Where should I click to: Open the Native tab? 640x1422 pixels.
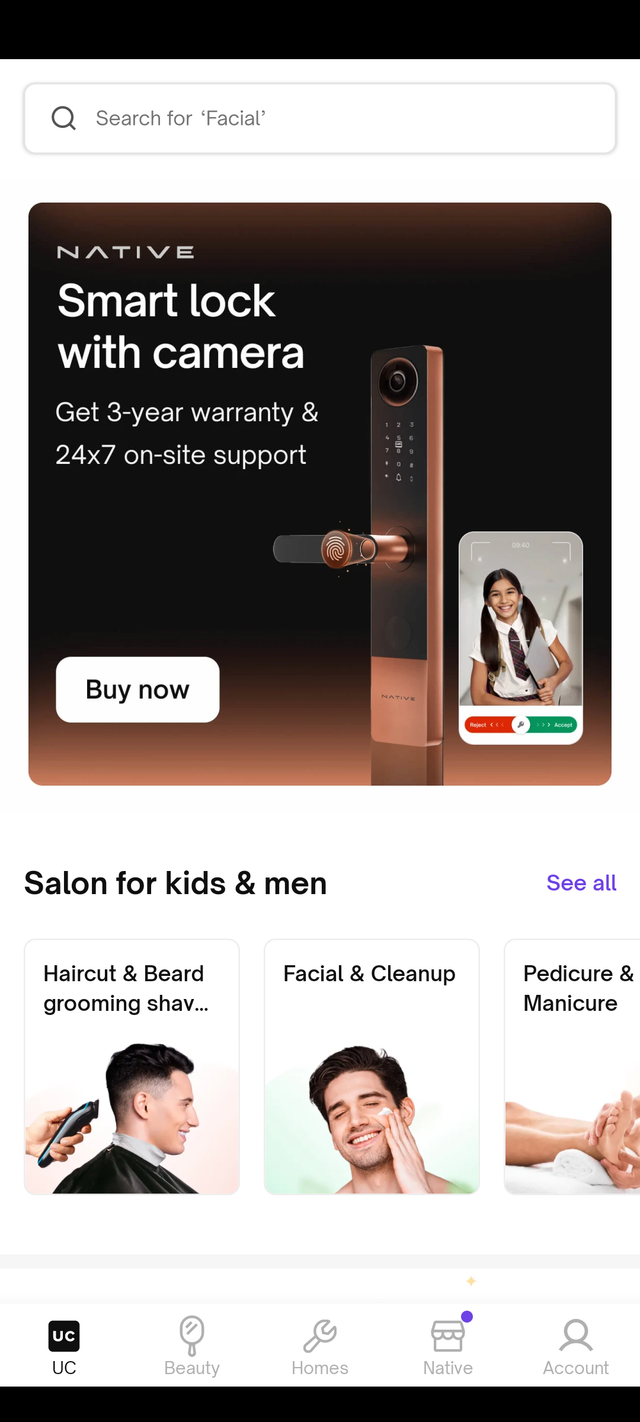pos(448,1346)
